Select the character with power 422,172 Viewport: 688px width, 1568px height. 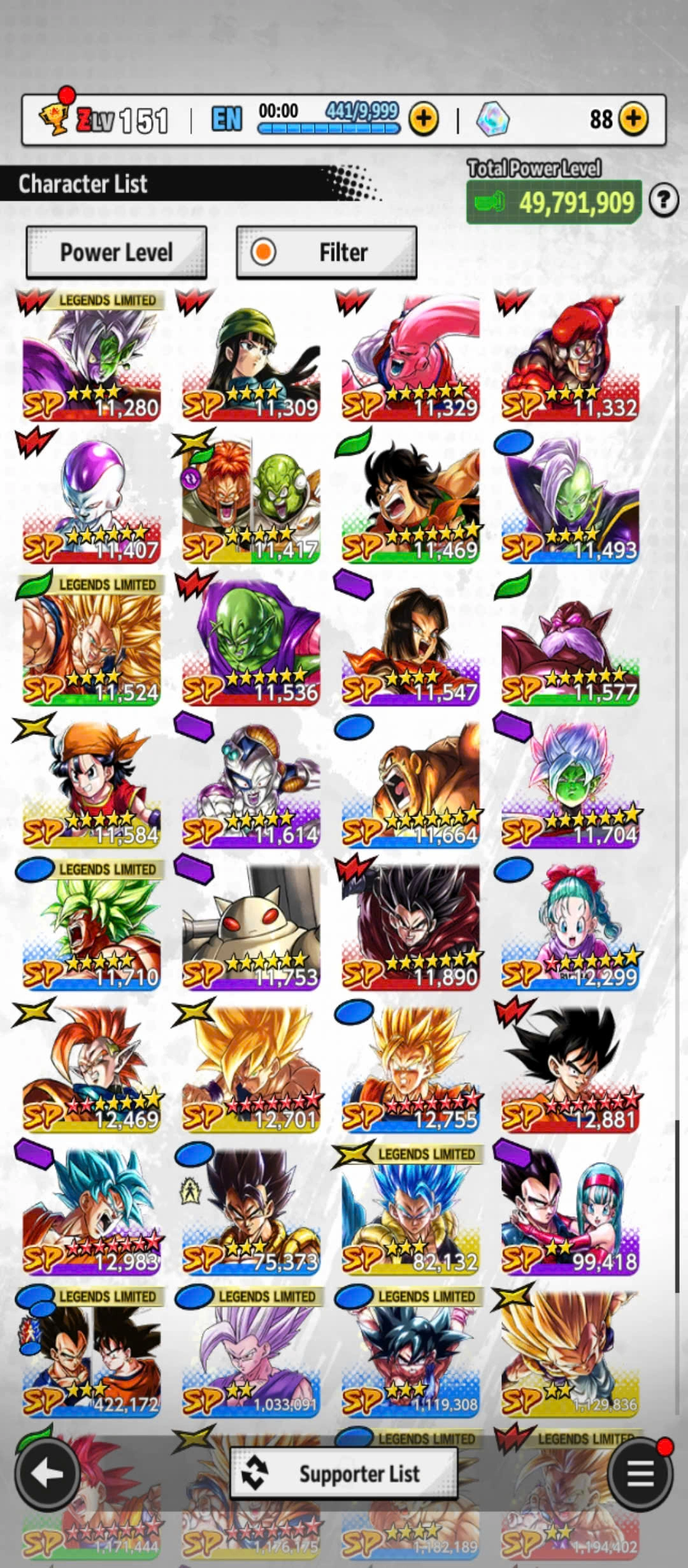91,1356
